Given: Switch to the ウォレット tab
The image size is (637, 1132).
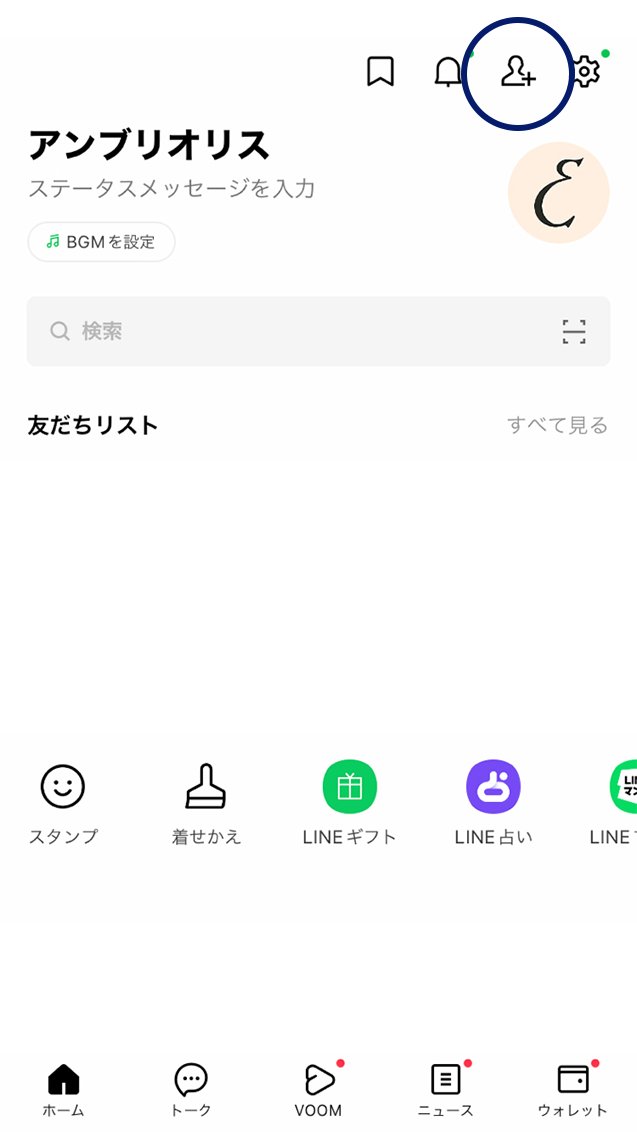Looking at the screenshot, I should (x=573, y=1089).
